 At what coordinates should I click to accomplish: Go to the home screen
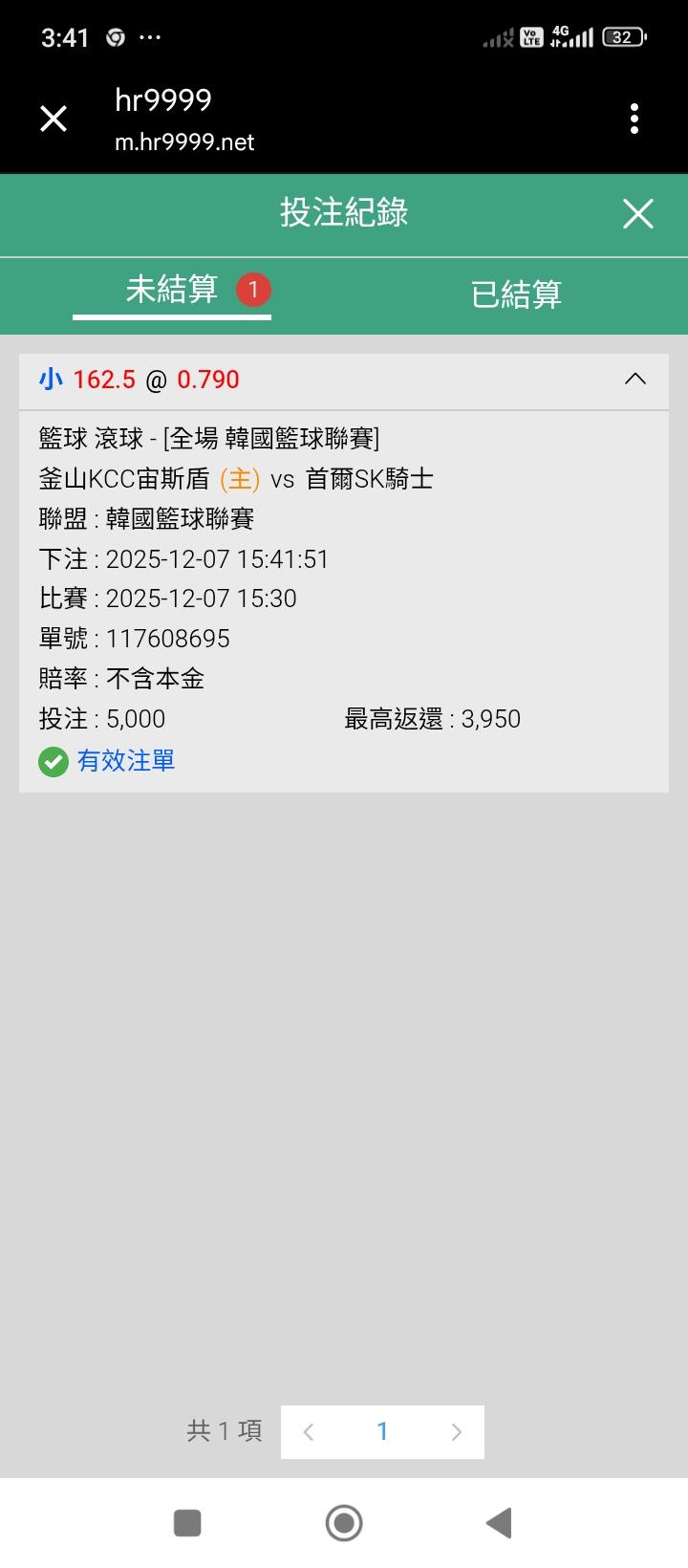tap(344, 1523)
